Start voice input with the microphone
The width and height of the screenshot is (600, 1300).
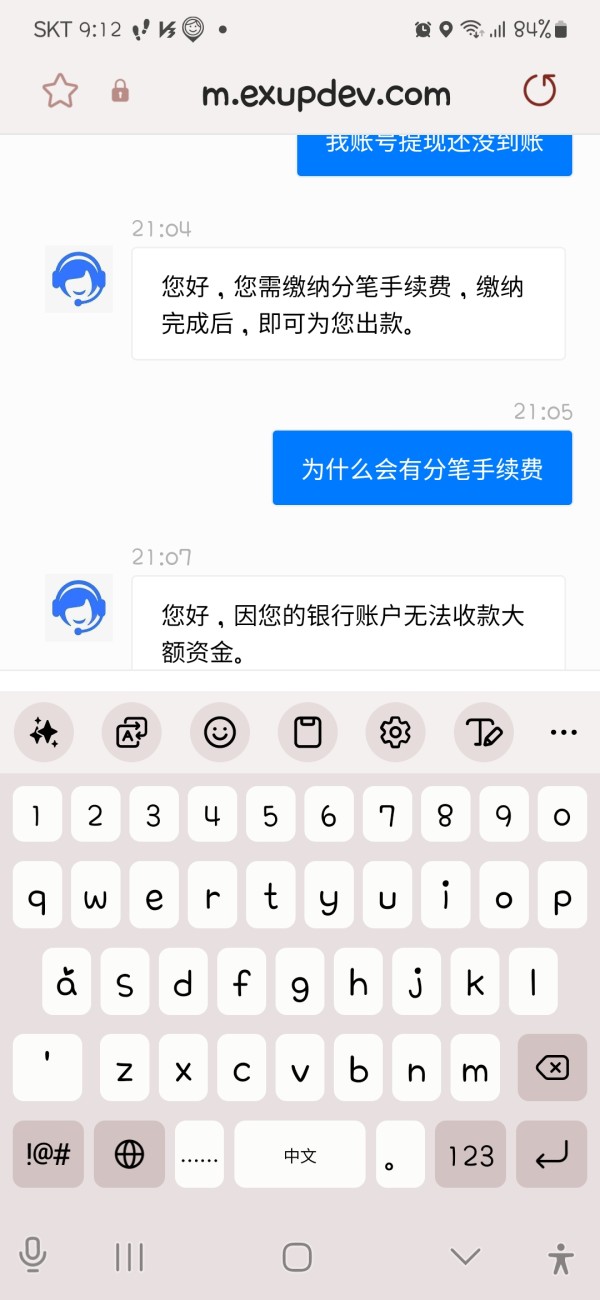coord(33,1255)
